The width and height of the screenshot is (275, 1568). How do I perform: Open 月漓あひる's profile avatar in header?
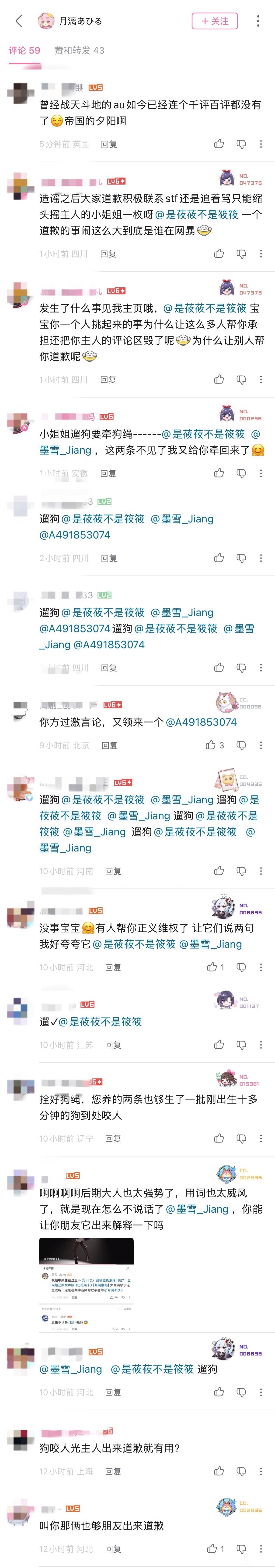coord(46,21)
